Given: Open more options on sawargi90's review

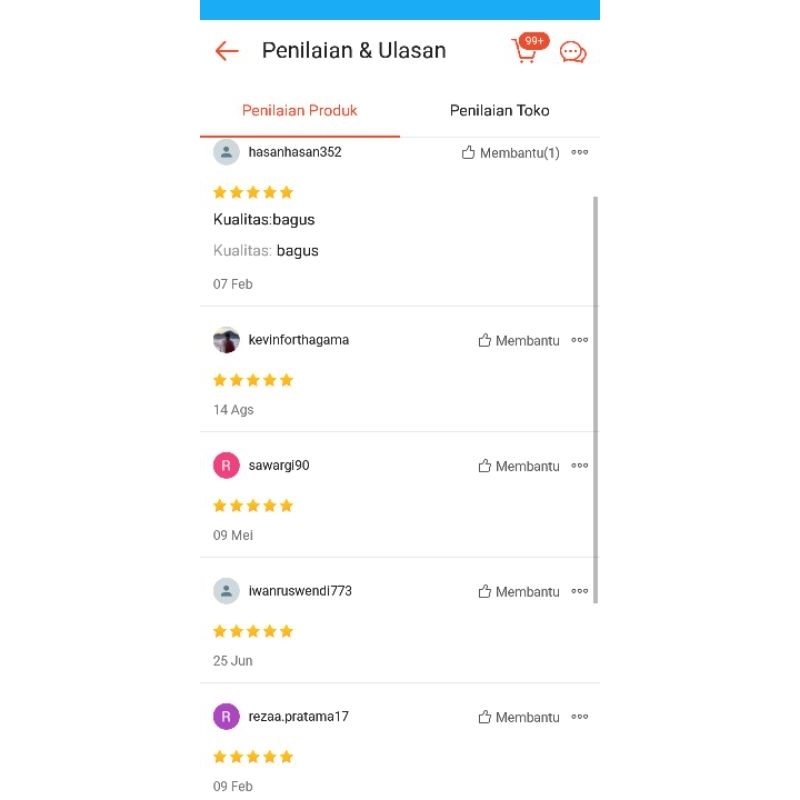Looking at the screenshot, I should [x=580, y=466].
